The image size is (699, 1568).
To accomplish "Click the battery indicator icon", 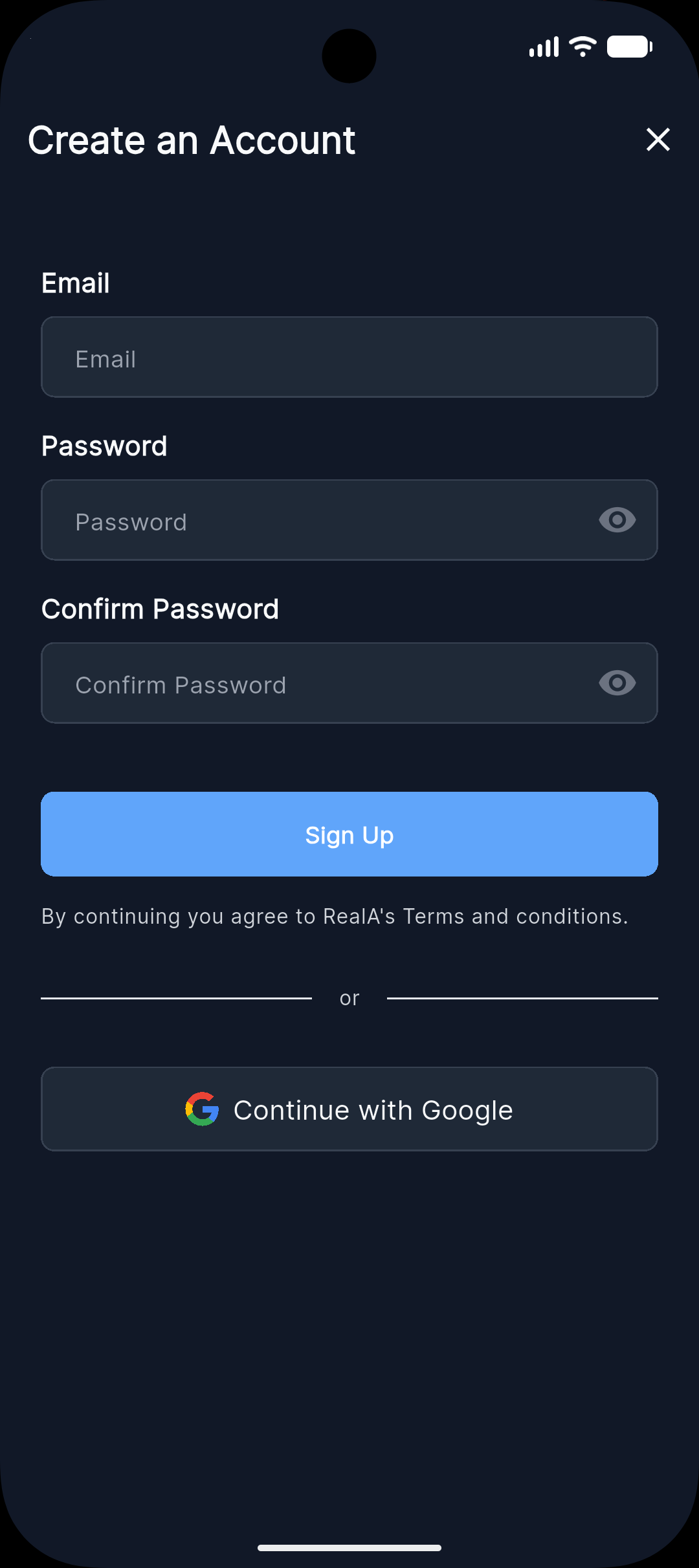I will pyautogui.click(x=628, y=45).
